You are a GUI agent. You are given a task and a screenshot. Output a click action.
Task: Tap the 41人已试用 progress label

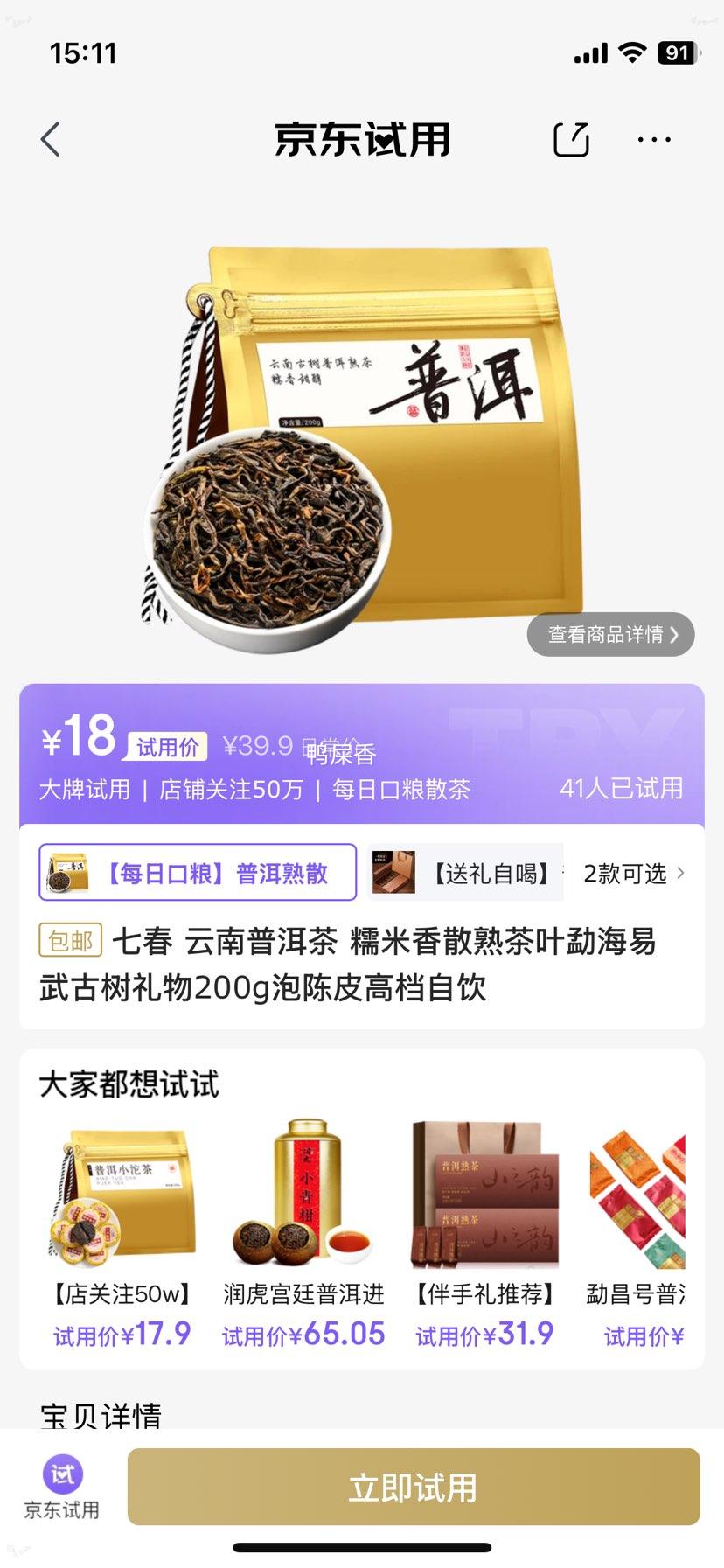(x=623, y=788)
